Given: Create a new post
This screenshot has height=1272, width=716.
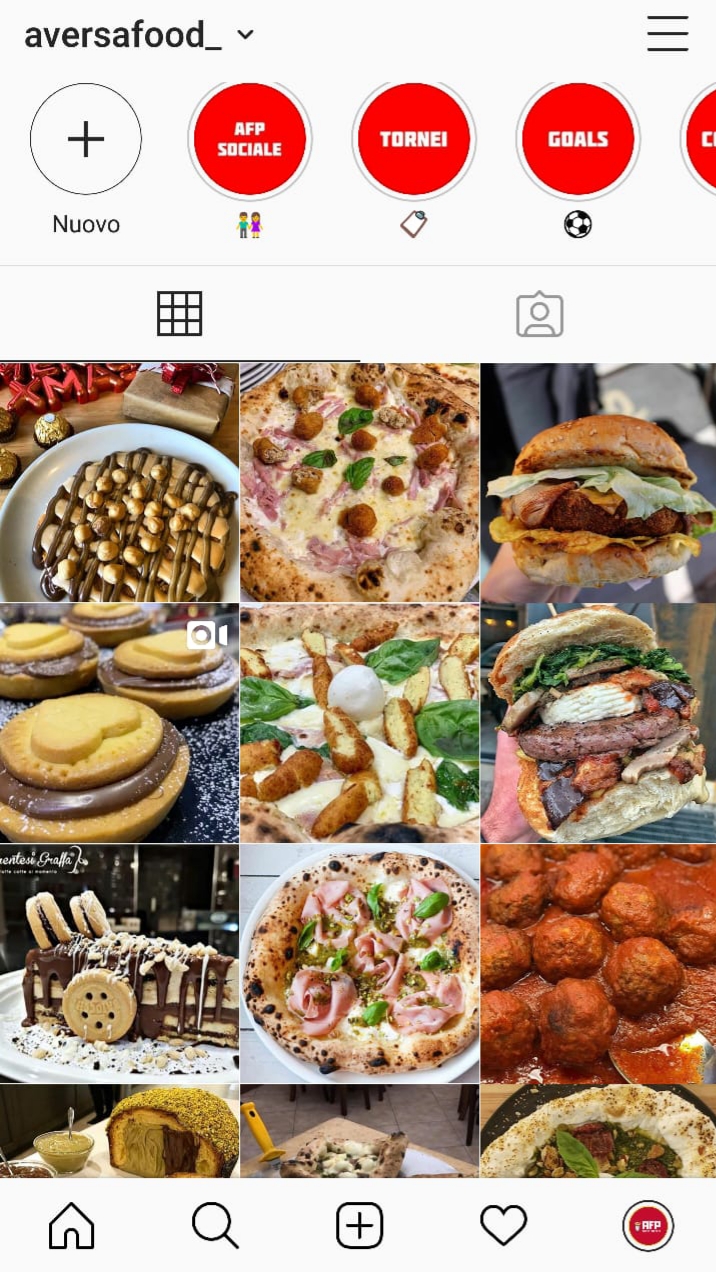Looking at the screenshot, I should coord(359,1225).
